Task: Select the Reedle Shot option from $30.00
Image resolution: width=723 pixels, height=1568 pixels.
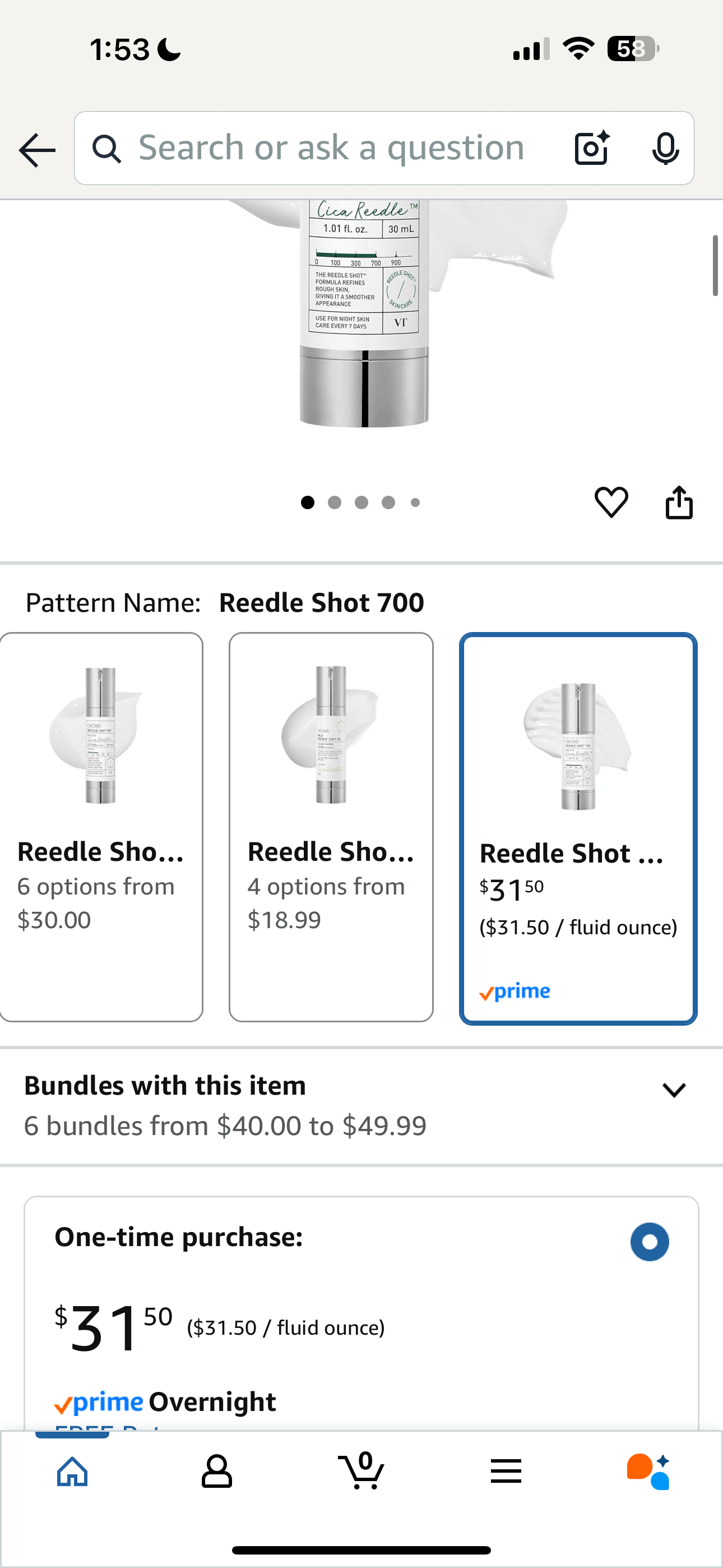Action: (x=101, y=826)
